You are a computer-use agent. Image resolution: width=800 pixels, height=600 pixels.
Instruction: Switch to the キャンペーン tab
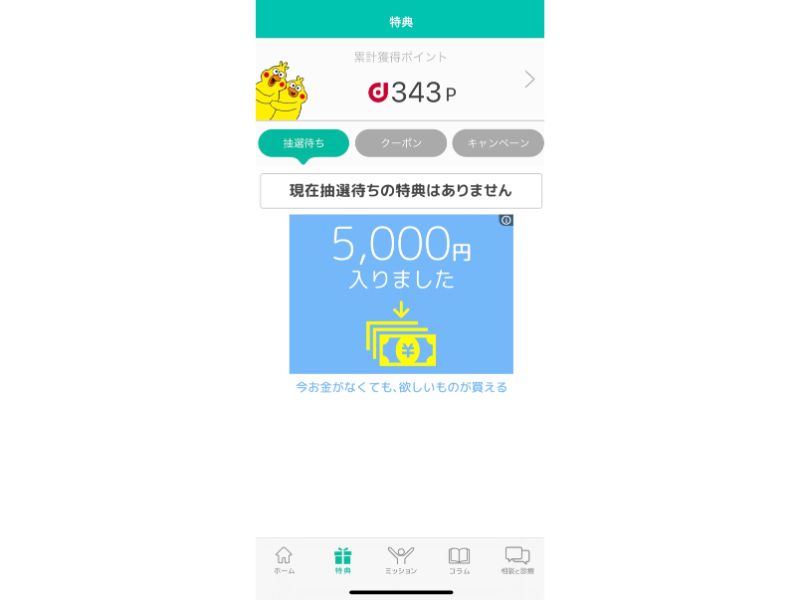[x=498, y=143]
